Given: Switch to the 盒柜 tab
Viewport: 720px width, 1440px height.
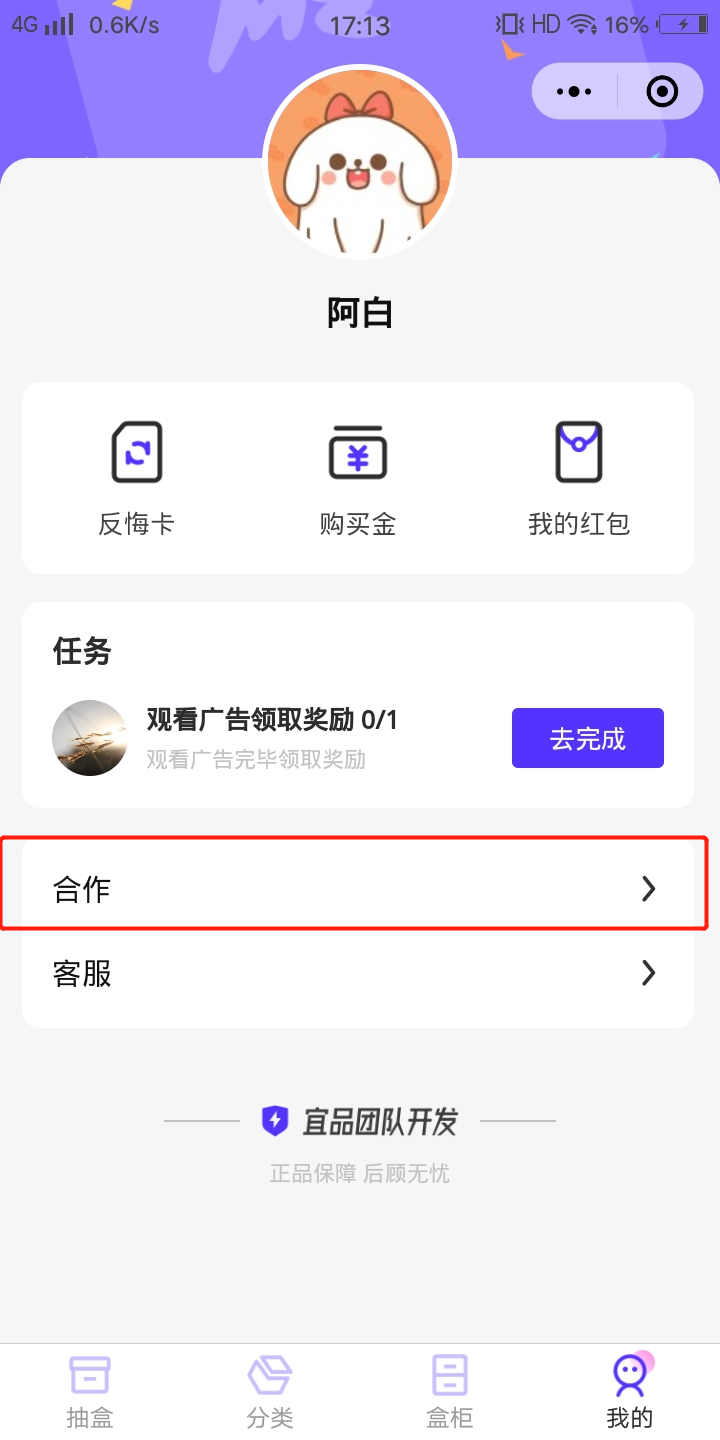Looking at the screenshot, I should [450, 1391].
